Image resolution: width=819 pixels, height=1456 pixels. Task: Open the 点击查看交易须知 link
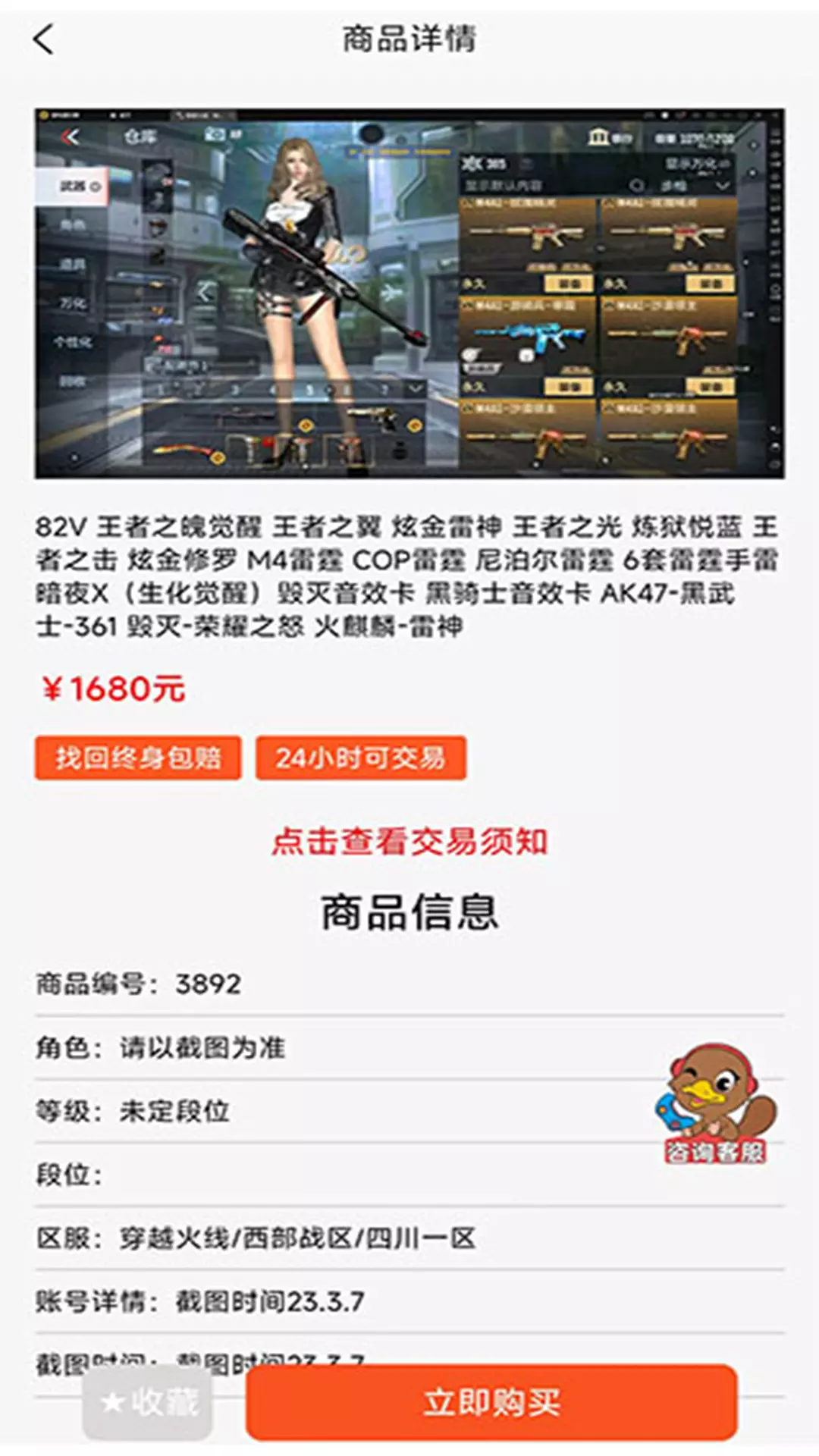click(409, 841)
